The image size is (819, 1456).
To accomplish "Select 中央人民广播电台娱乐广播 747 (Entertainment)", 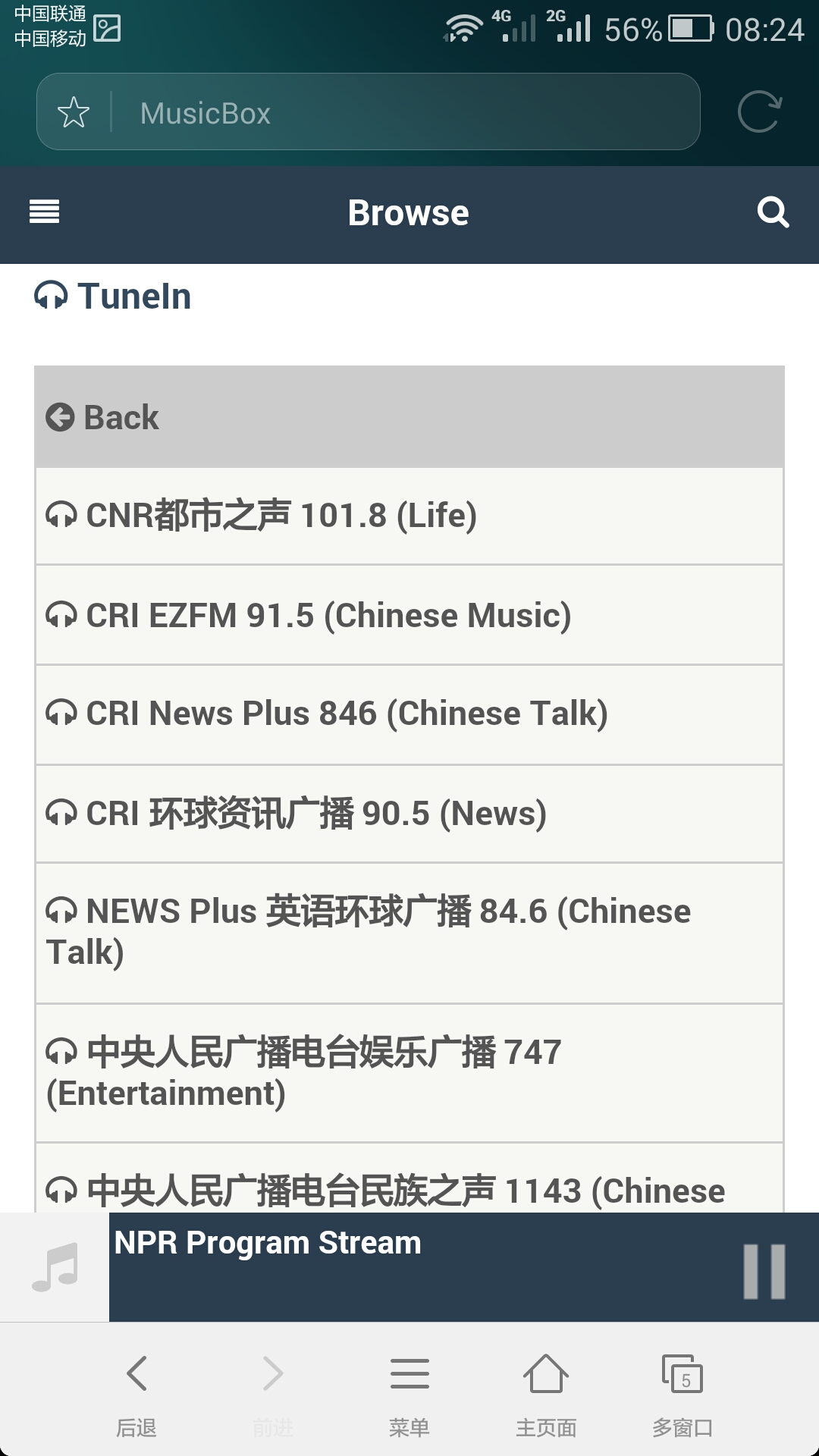I will (409, 1073).
